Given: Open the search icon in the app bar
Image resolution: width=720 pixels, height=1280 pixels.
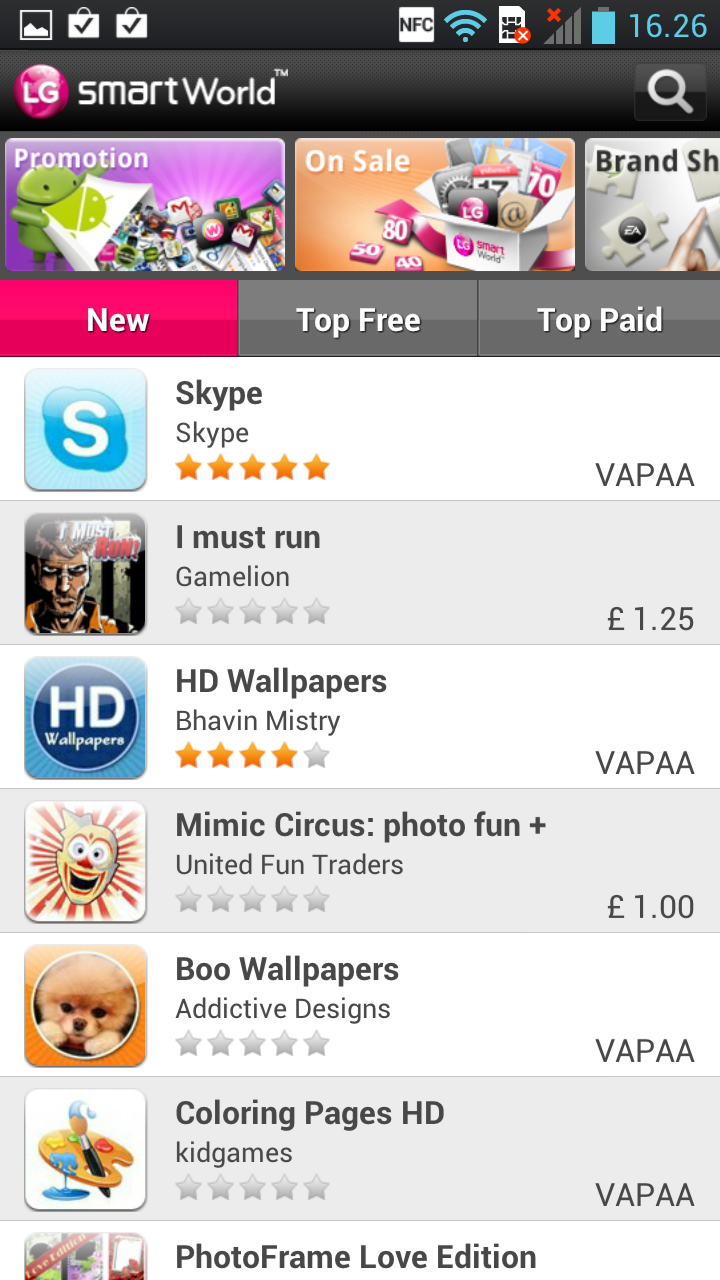Looking at the screenshot, I should (x=669, y=92).
